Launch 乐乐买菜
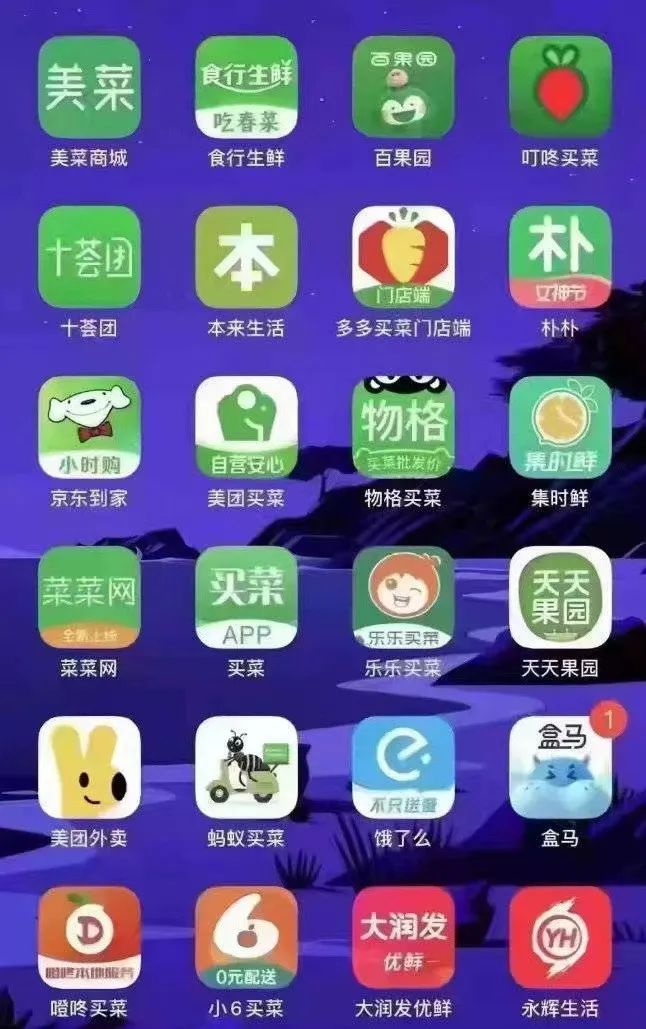Screen dimensions: 646x1029 tap(403, 597)
